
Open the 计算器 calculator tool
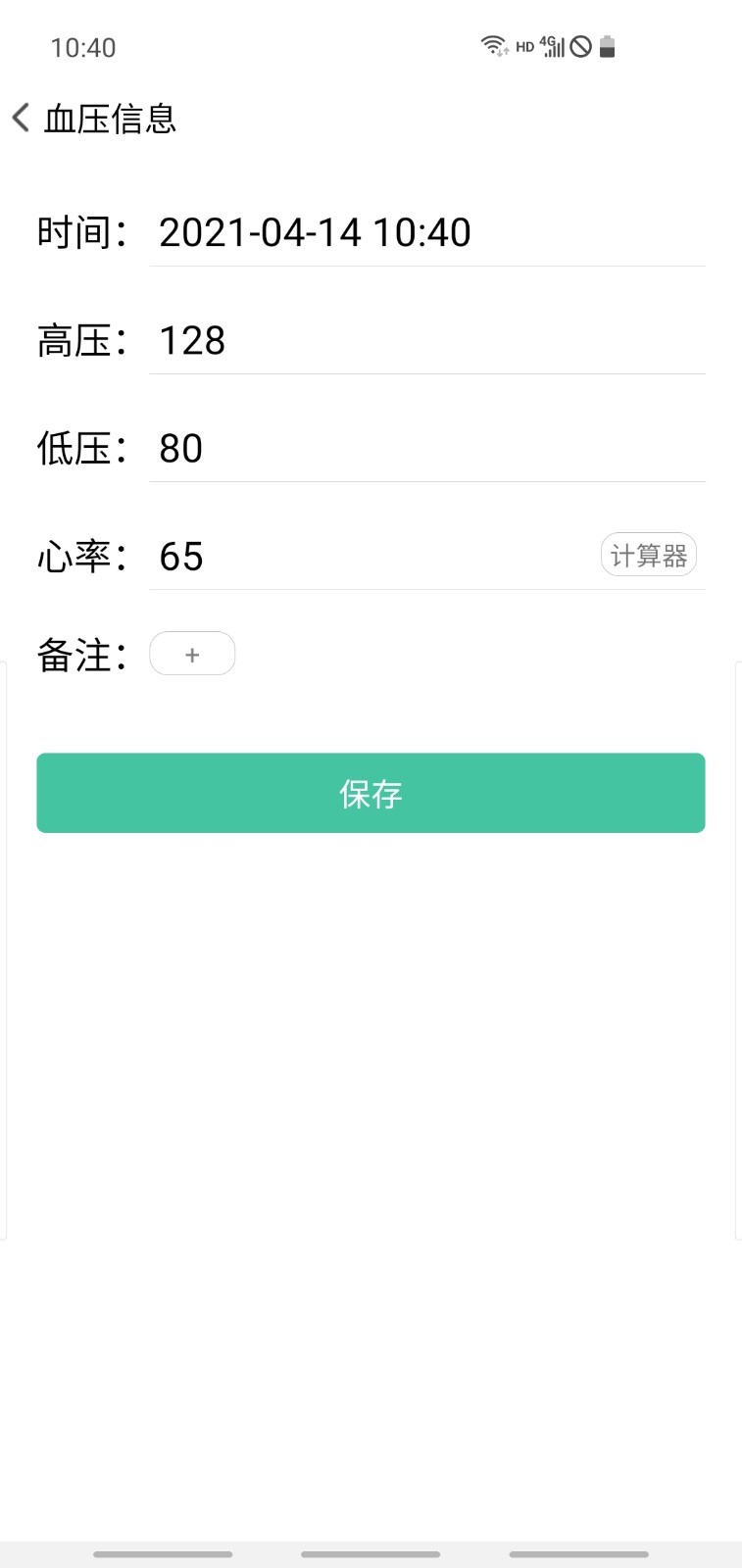(648, 554)
